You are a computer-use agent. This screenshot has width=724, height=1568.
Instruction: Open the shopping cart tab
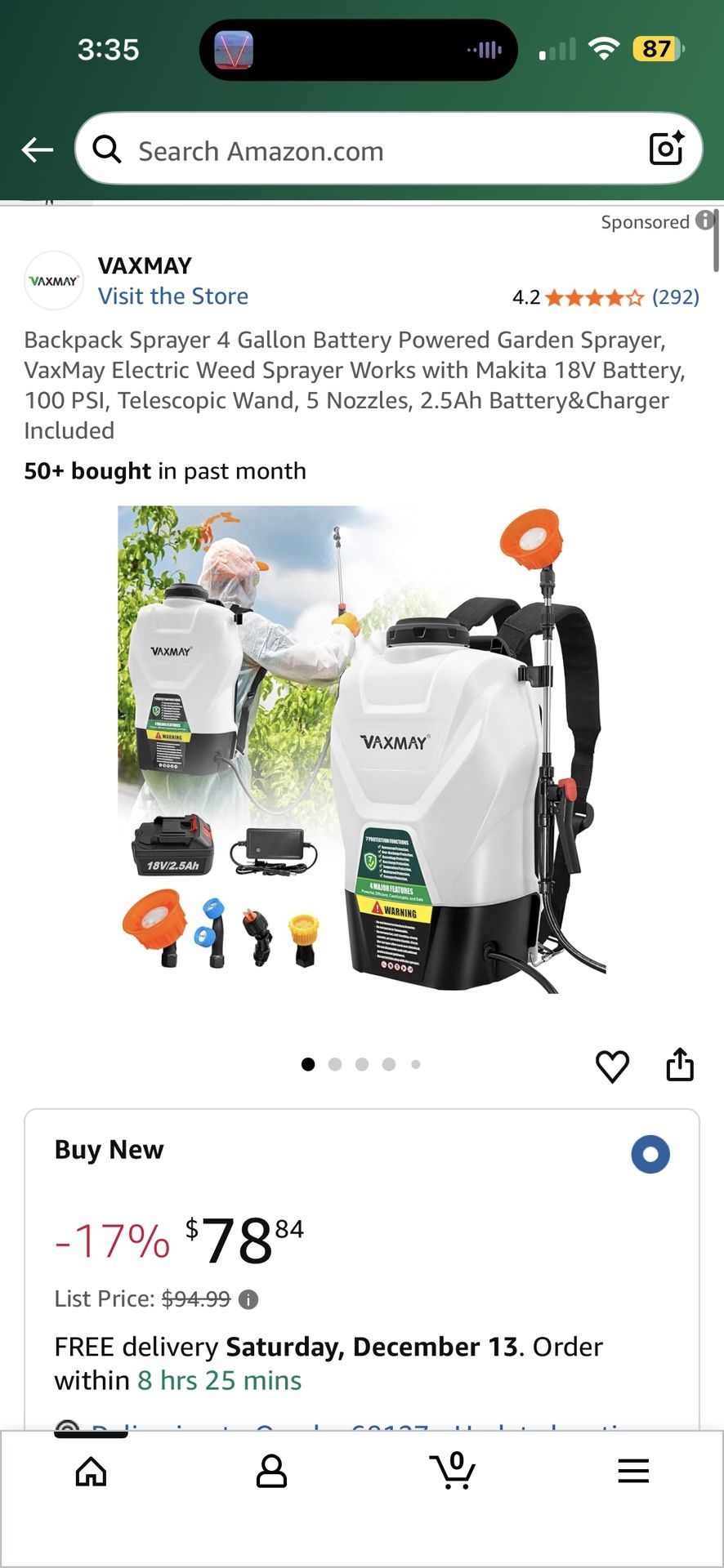(453, 1470)
